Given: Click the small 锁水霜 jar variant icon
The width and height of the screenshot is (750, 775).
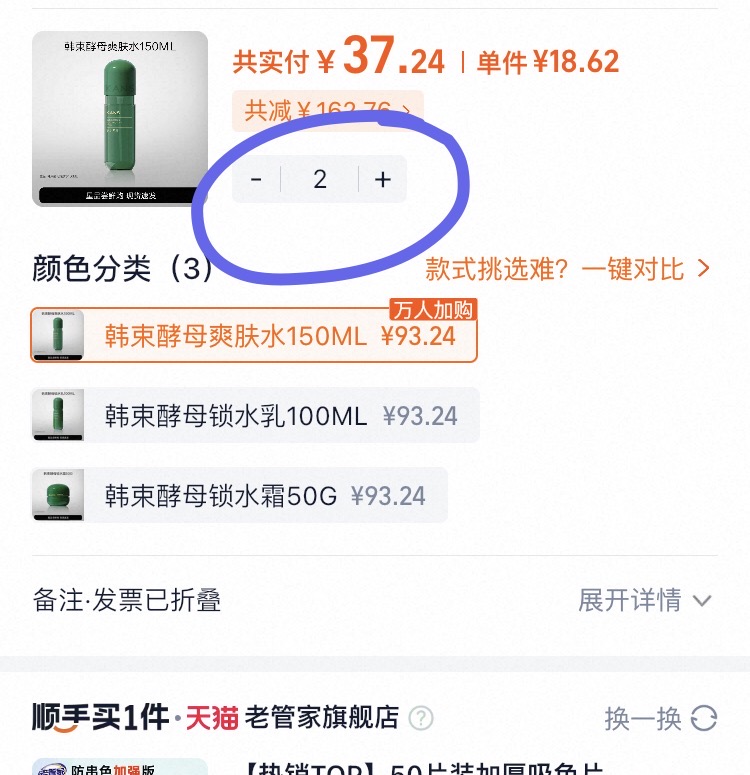Looking at the screenshot, I should coord(56,494).
